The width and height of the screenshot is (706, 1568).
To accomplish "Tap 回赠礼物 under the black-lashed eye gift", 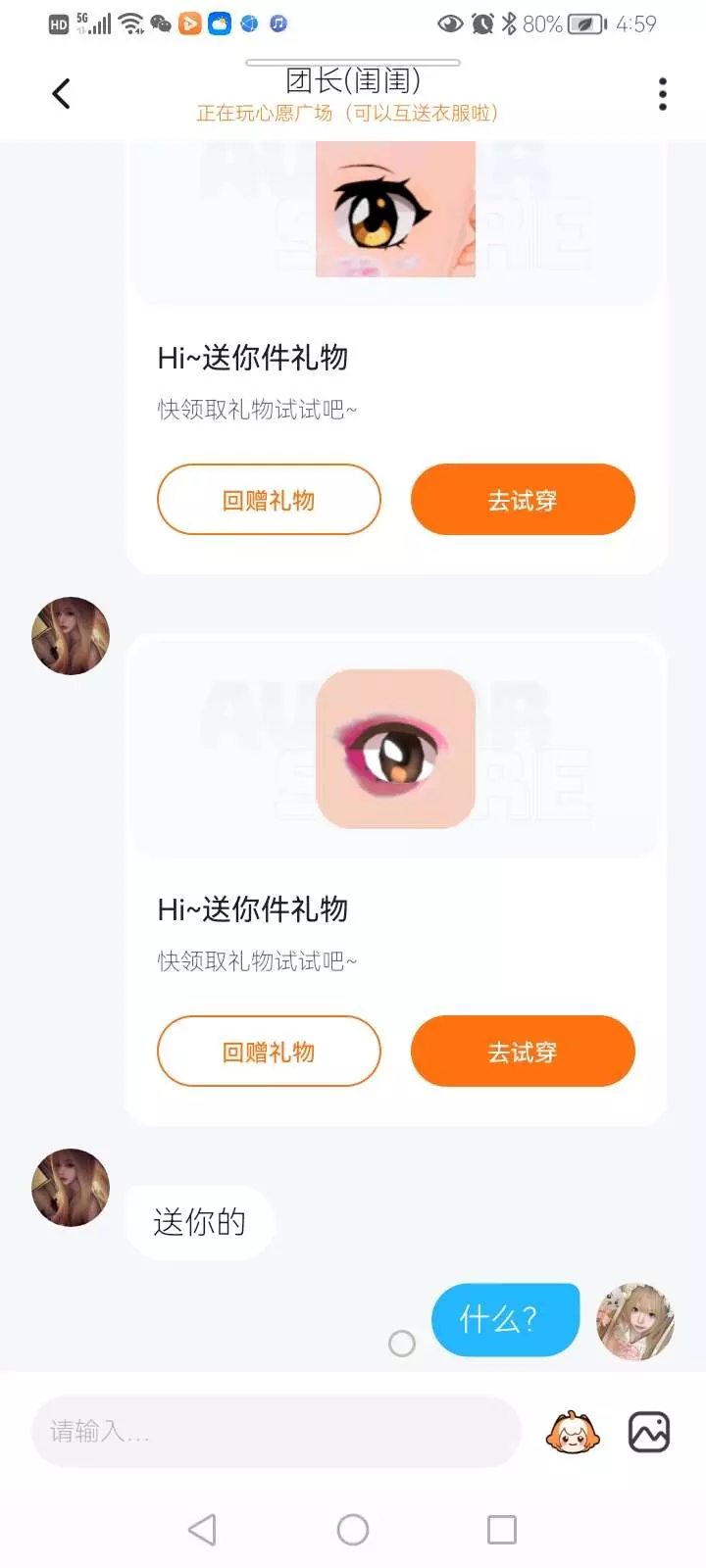I will click(x=269, y=500).
